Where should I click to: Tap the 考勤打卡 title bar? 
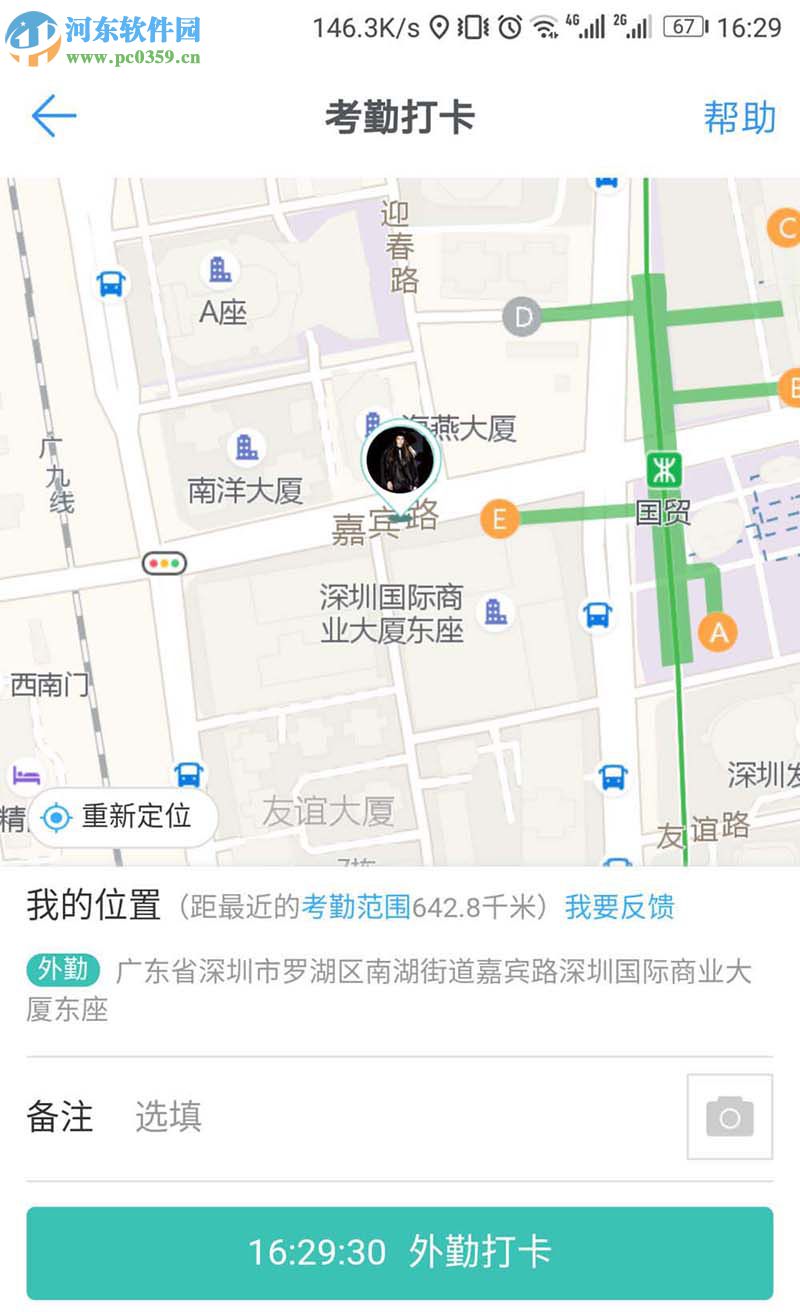(400, 116)
